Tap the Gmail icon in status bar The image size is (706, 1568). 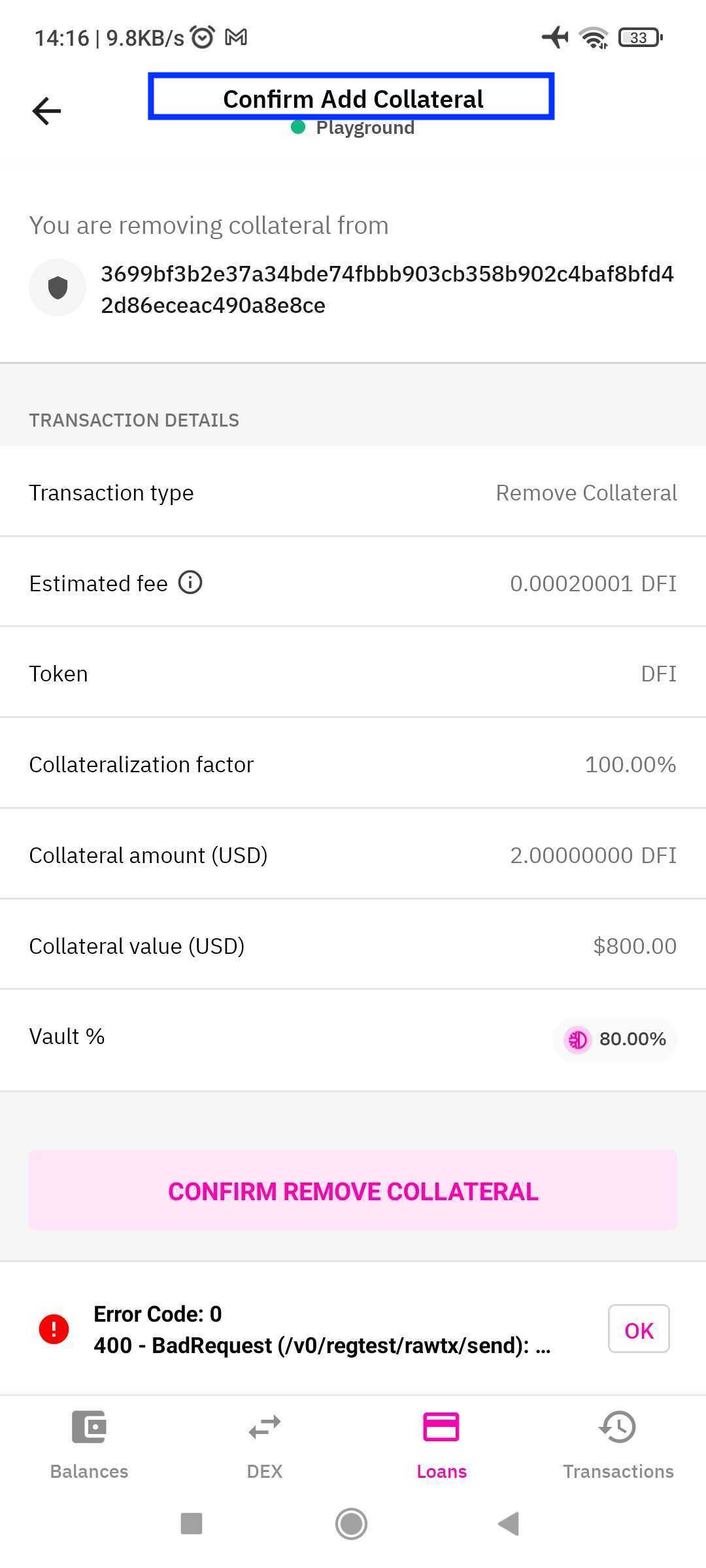coord(238,37)
